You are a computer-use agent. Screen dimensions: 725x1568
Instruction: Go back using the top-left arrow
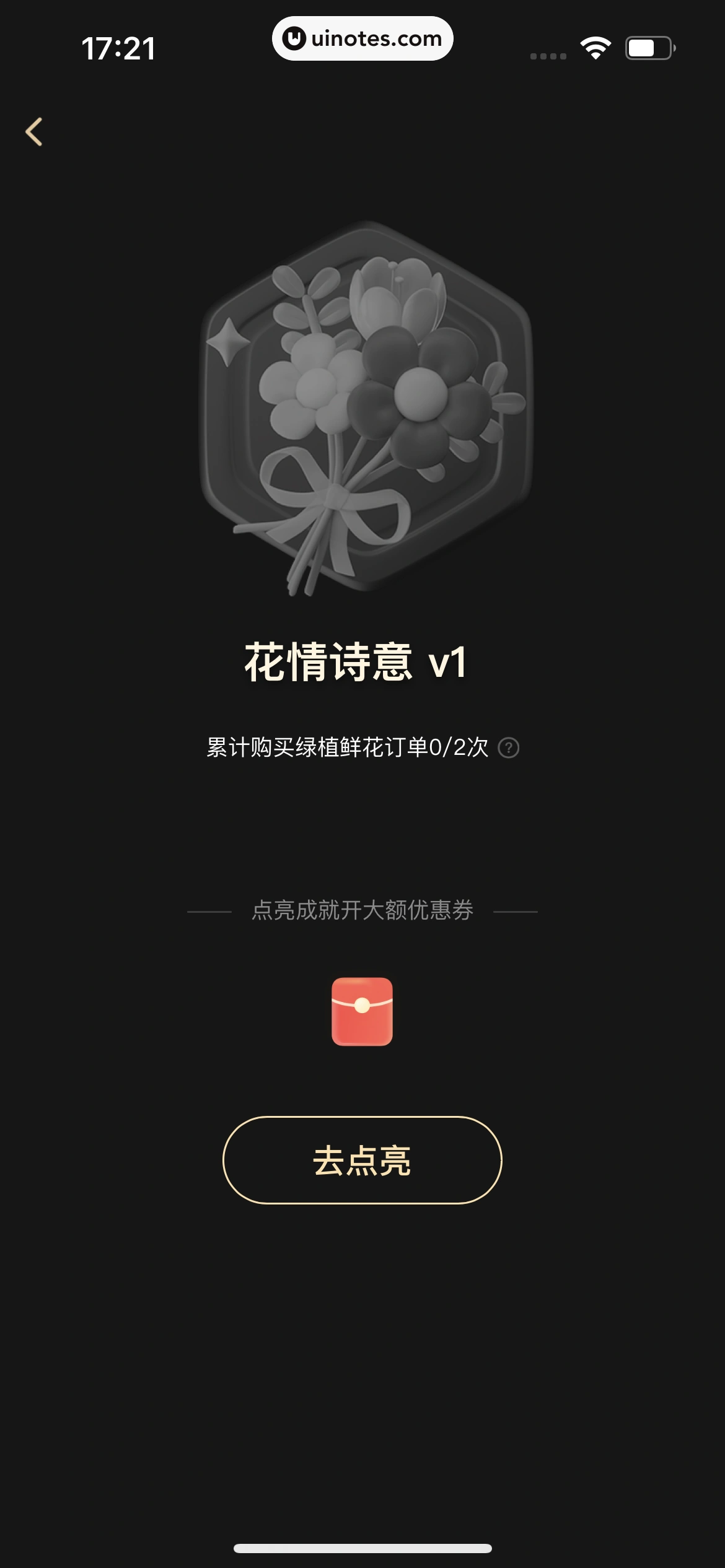coord(34,132)
